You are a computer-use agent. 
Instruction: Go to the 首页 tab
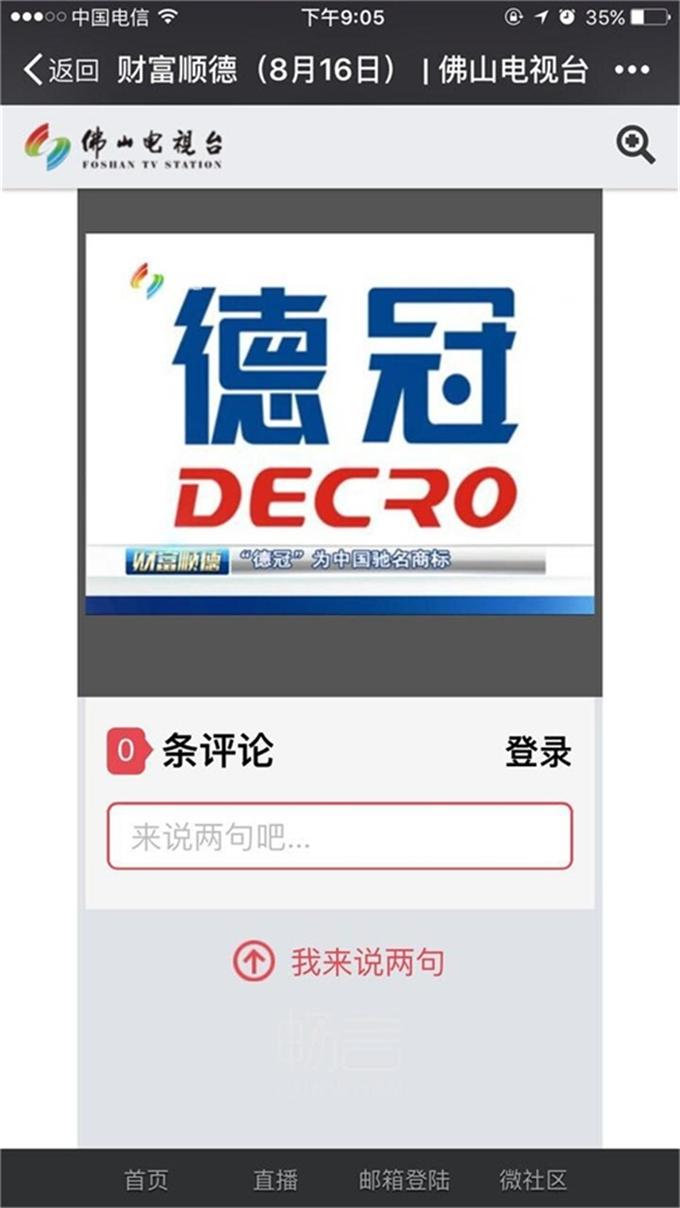click(146, 1180)
